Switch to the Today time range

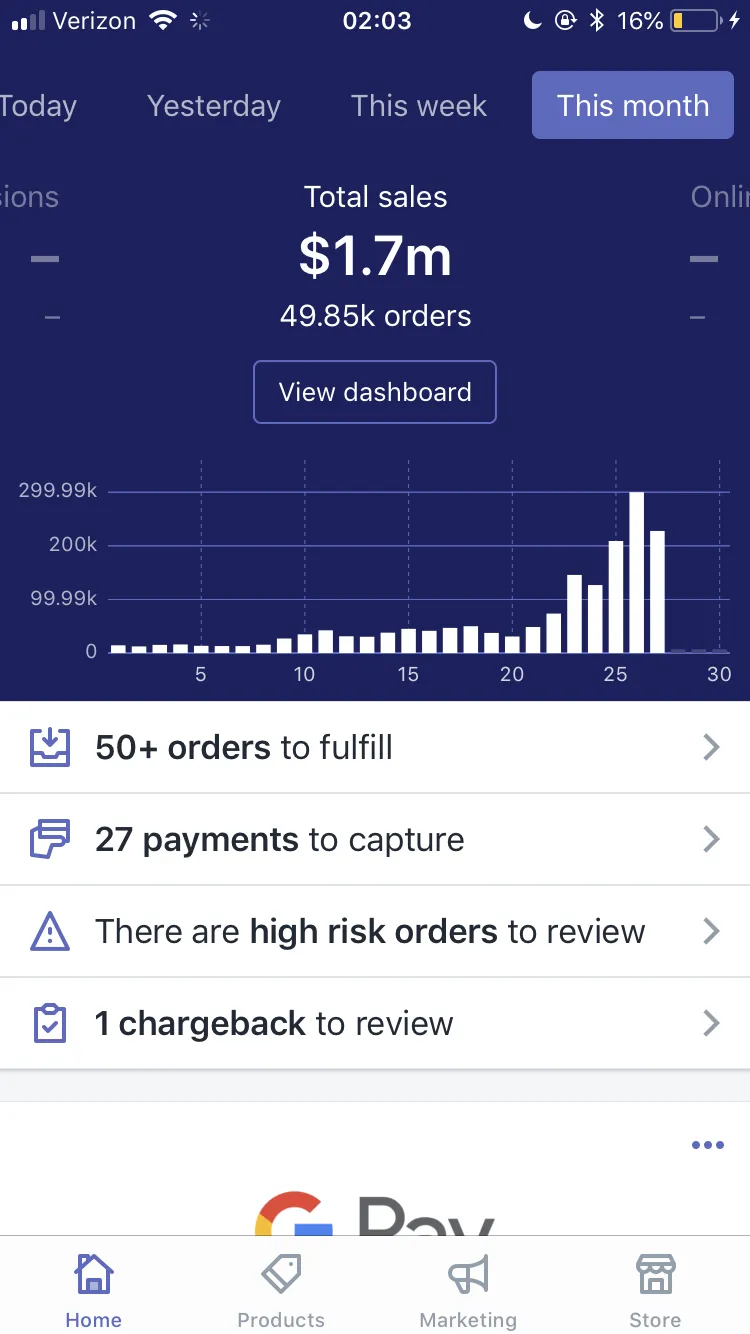point(38,106)
